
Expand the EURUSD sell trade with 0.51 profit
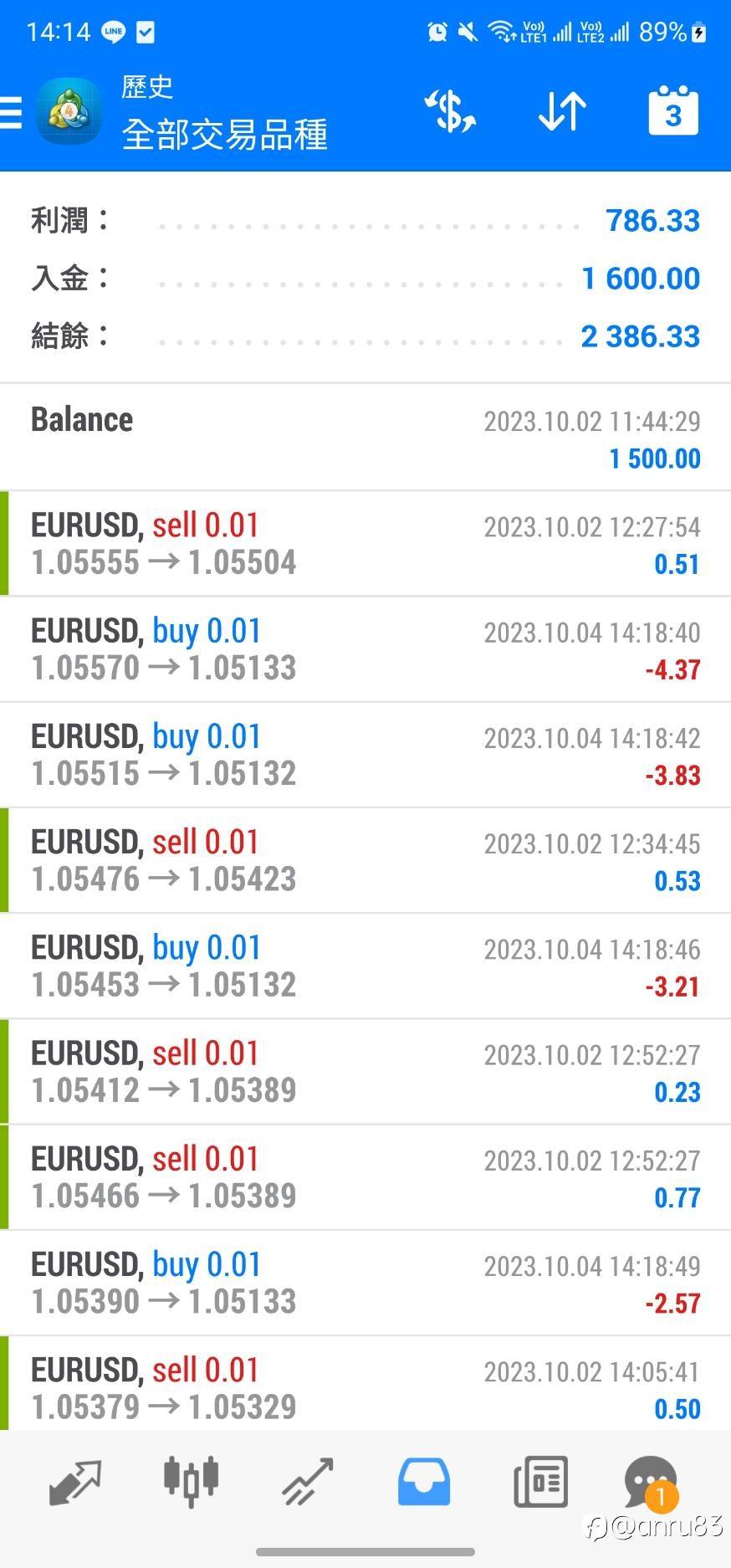365,544
